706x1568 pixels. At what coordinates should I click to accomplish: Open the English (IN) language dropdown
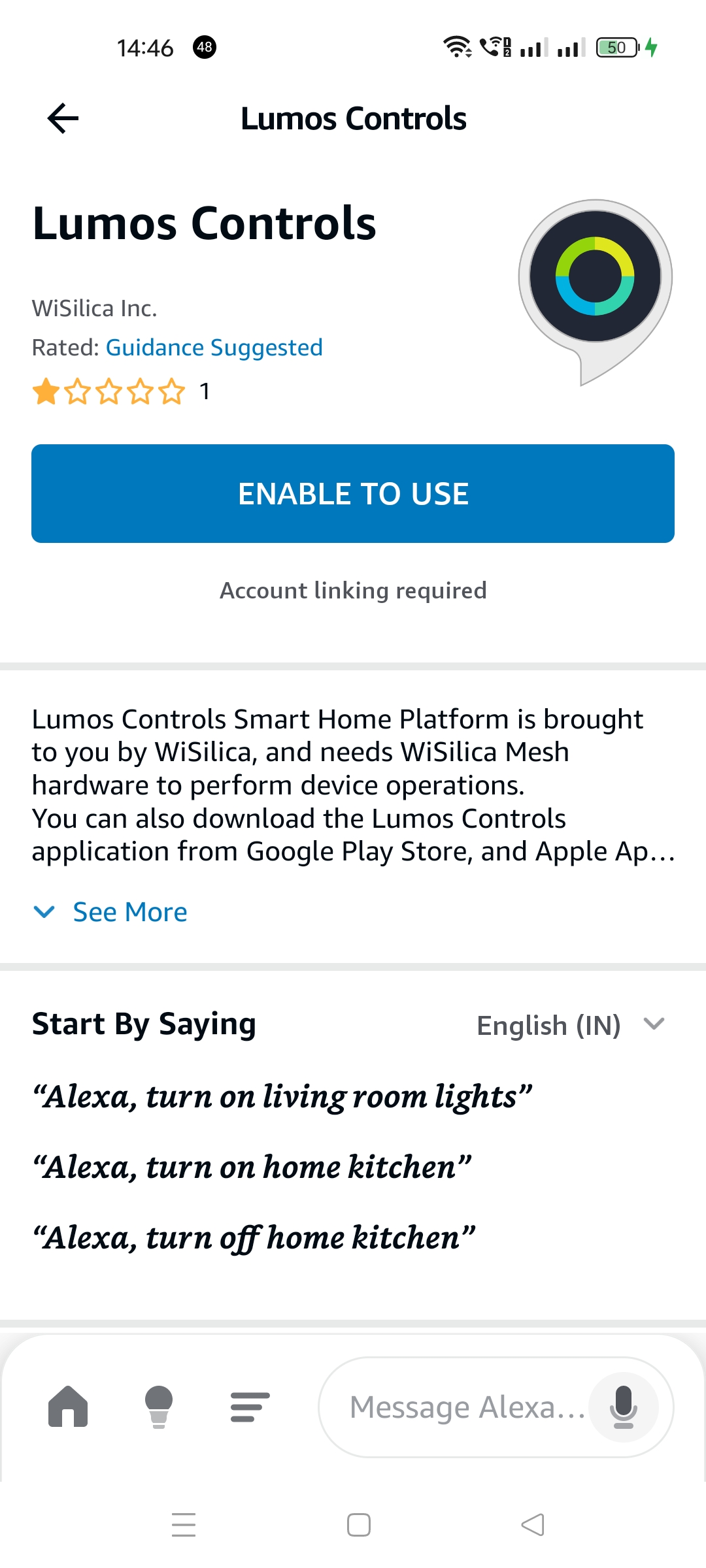570,1025
